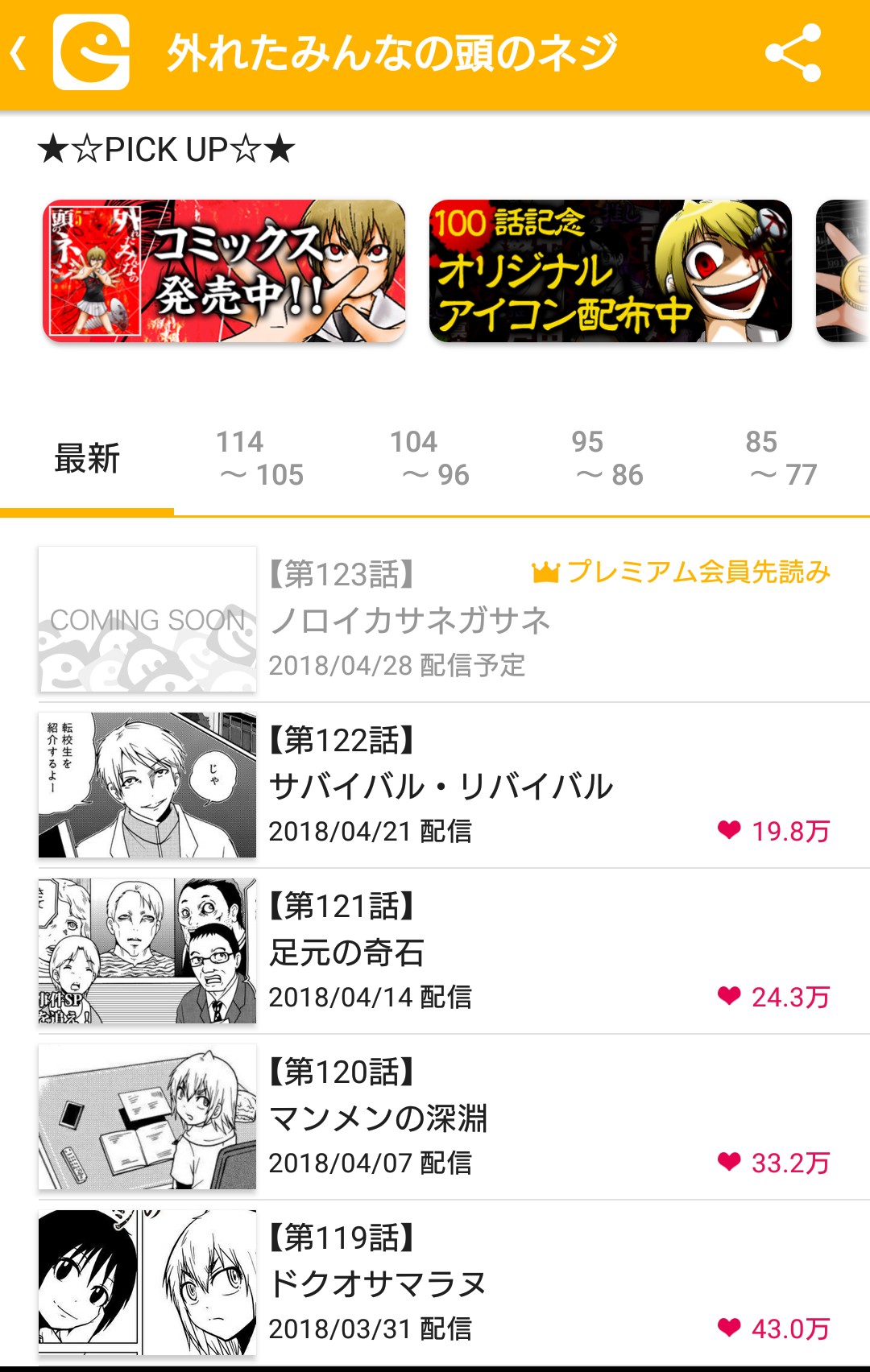Go back using the header arrow

[x=19, y=53]
